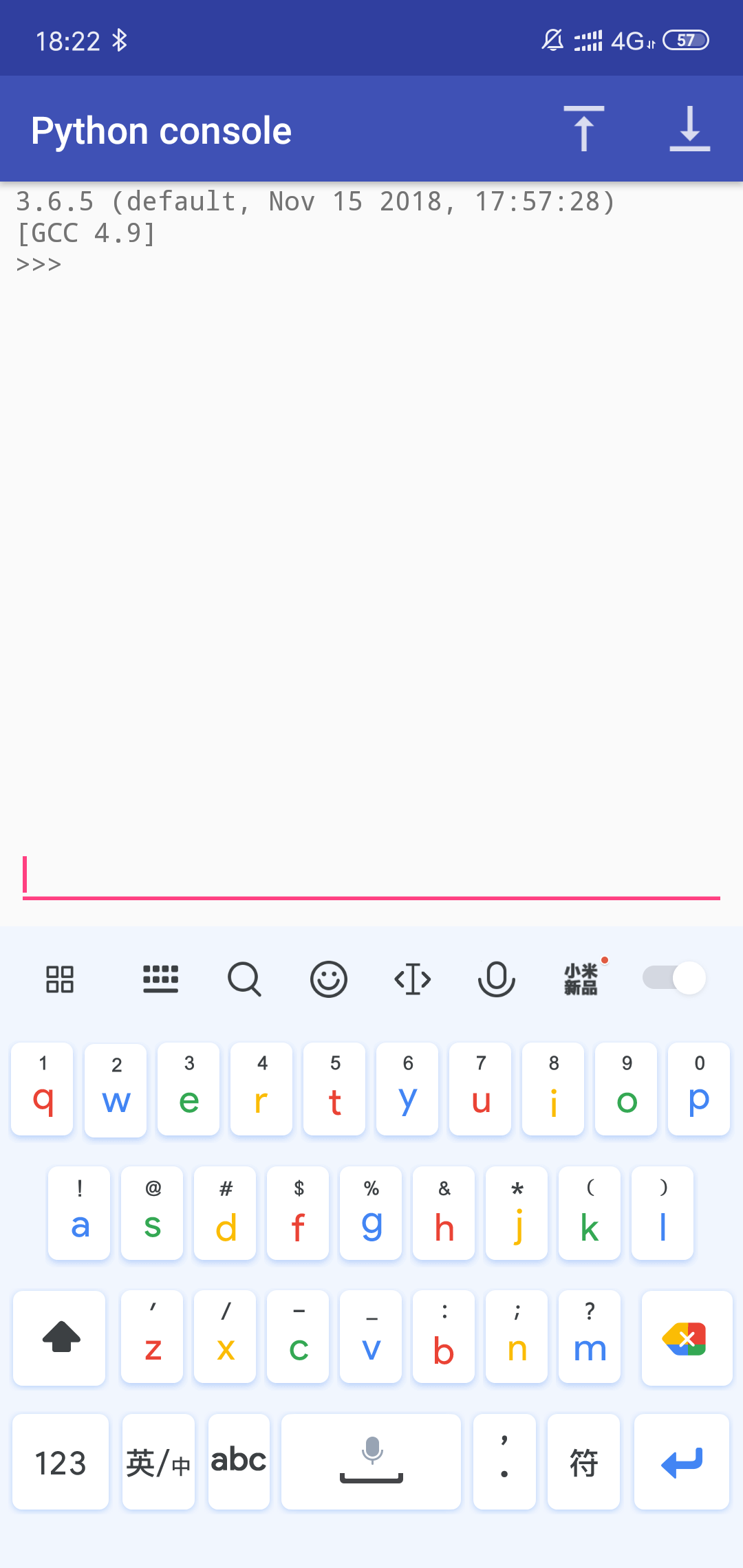The width and height of the screenshot is (743, 1568).
Task: Open the keyboard's grid menu icon
Action: pyautogui.click(x=60, y=979)
